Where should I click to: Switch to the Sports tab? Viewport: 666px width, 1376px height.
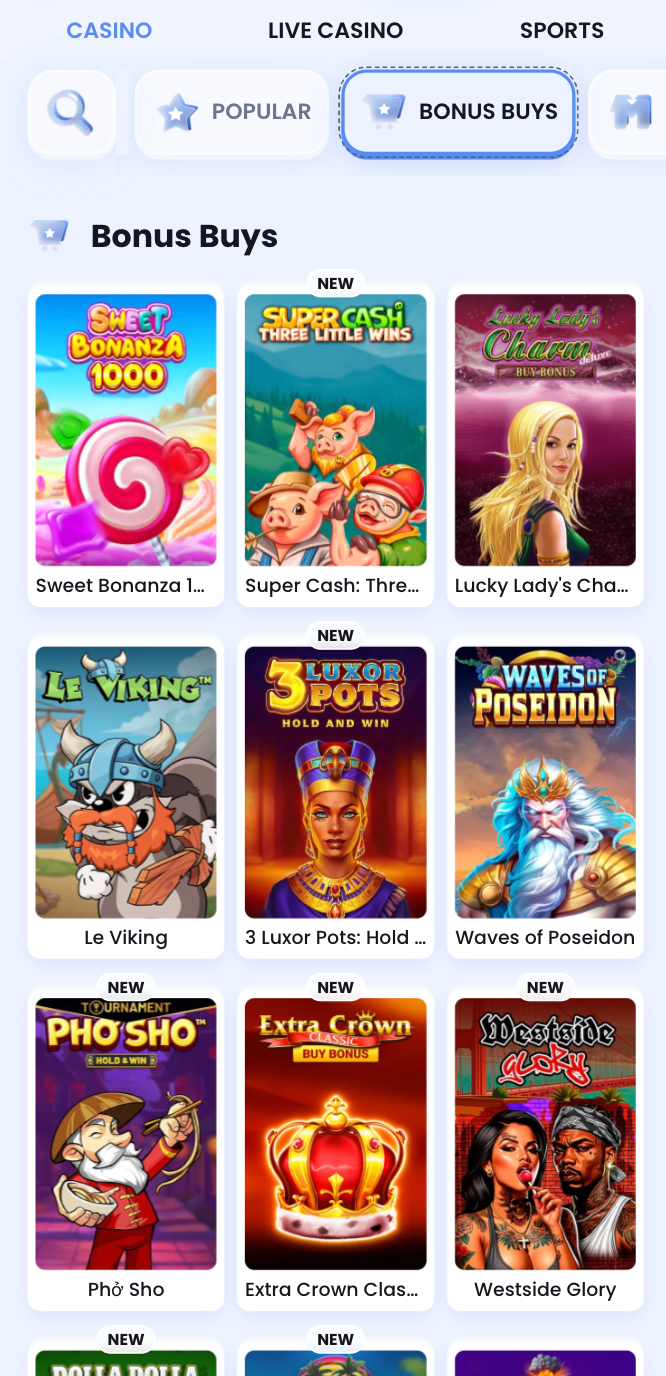[x=561, y=31]
